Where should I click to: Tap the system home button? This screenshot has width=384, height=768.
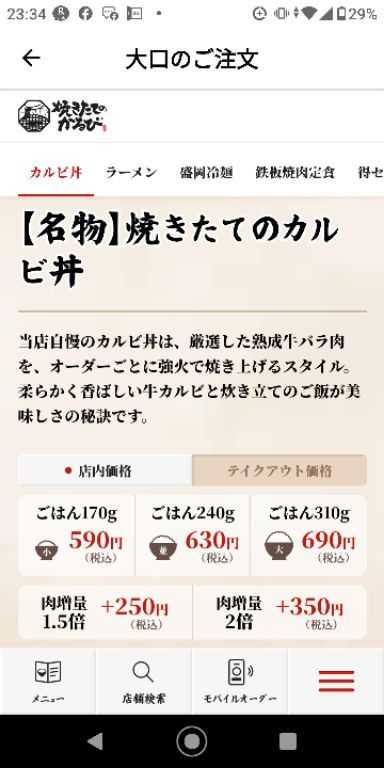[192, 741]
